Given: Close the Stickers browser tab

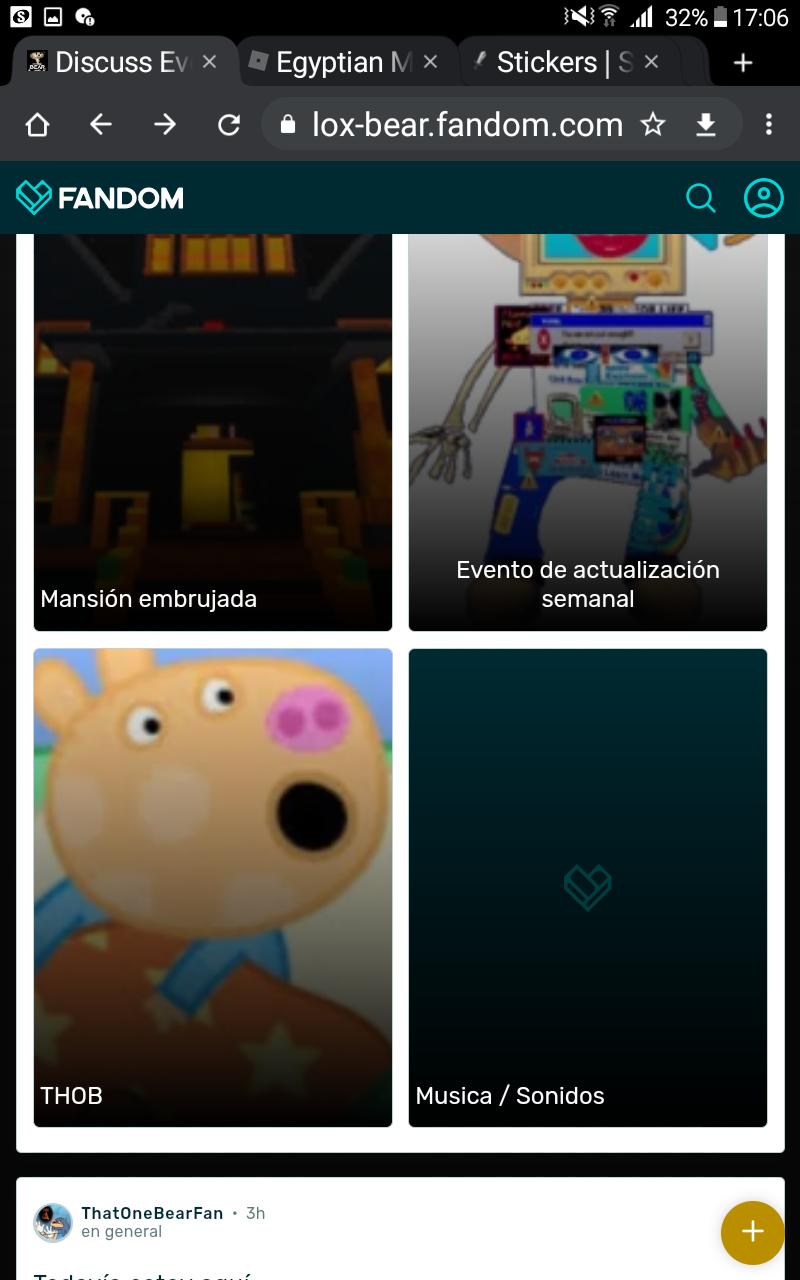Looking at the screenshot, I should pos(651,62).
